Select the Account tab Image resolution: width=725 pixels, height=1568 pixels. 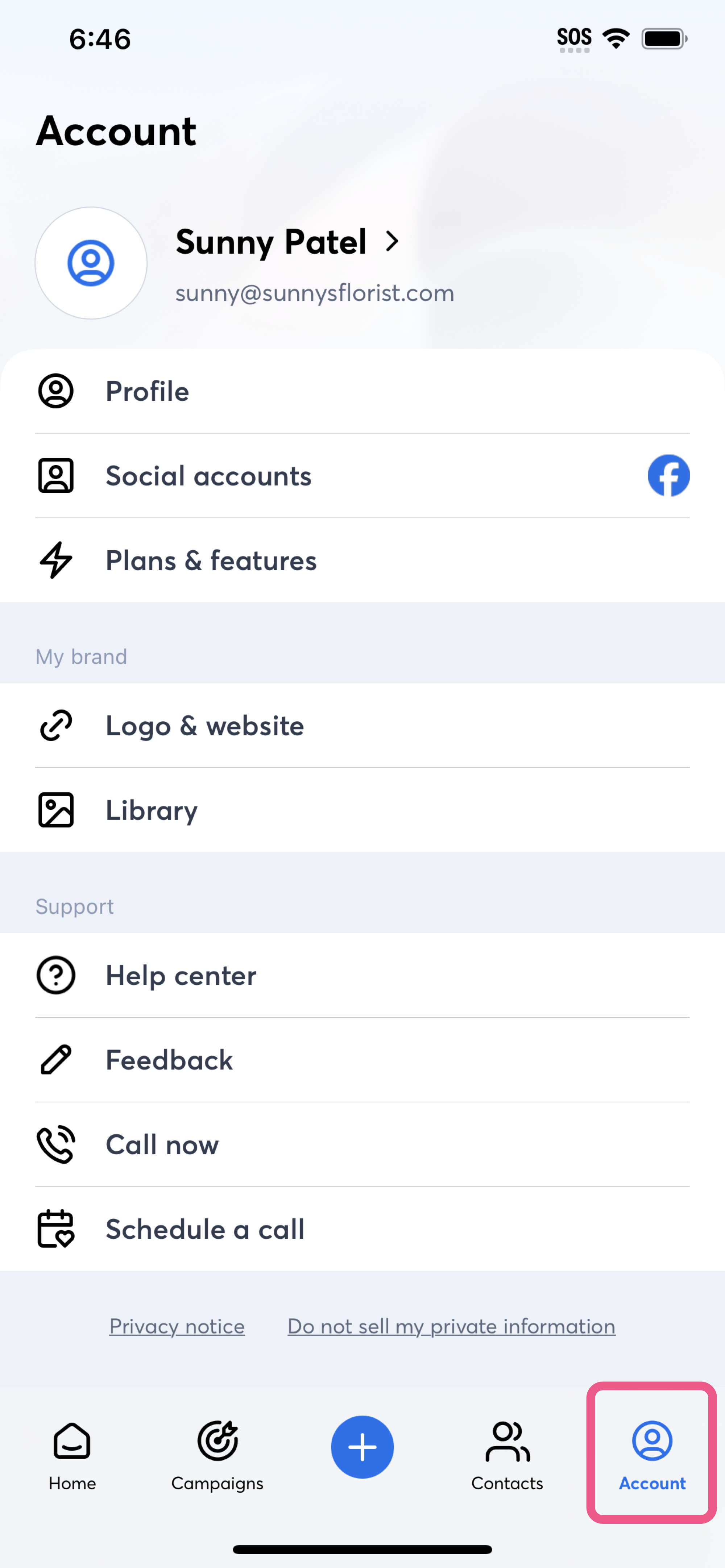(x=652, y=1456)
